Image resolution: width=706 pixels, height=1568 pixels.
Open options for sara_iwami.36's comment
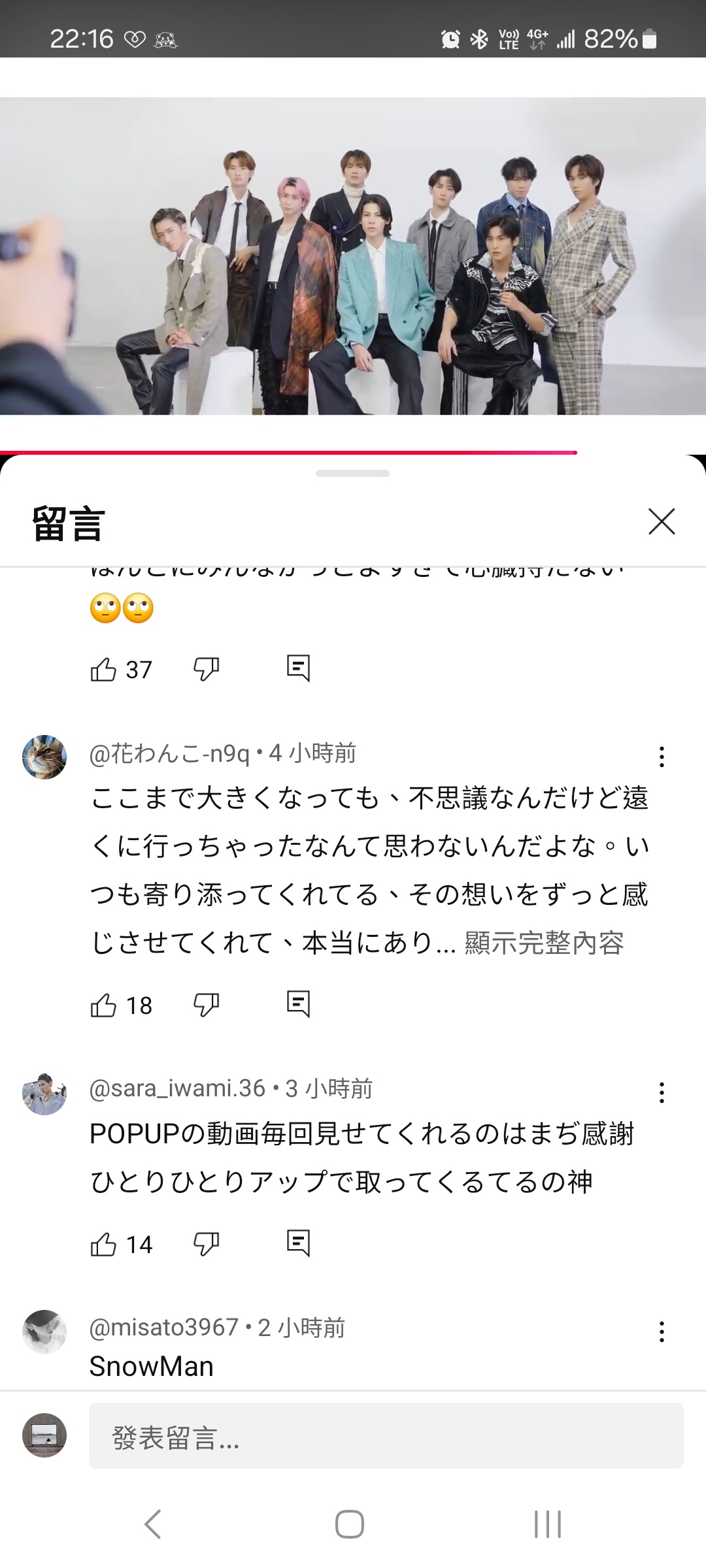click(662, 1092)
